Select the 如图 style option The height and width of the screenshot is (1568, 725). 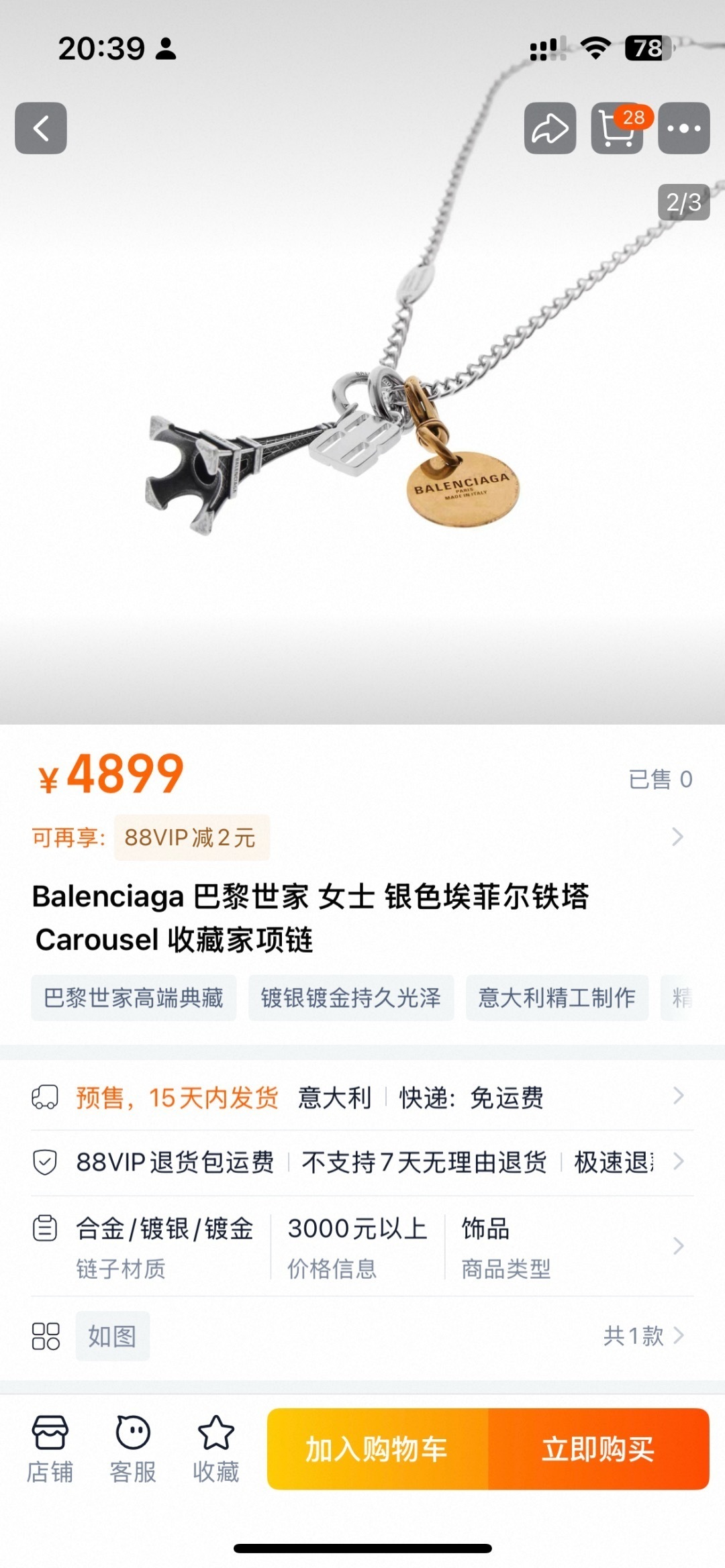(112, 1336)
